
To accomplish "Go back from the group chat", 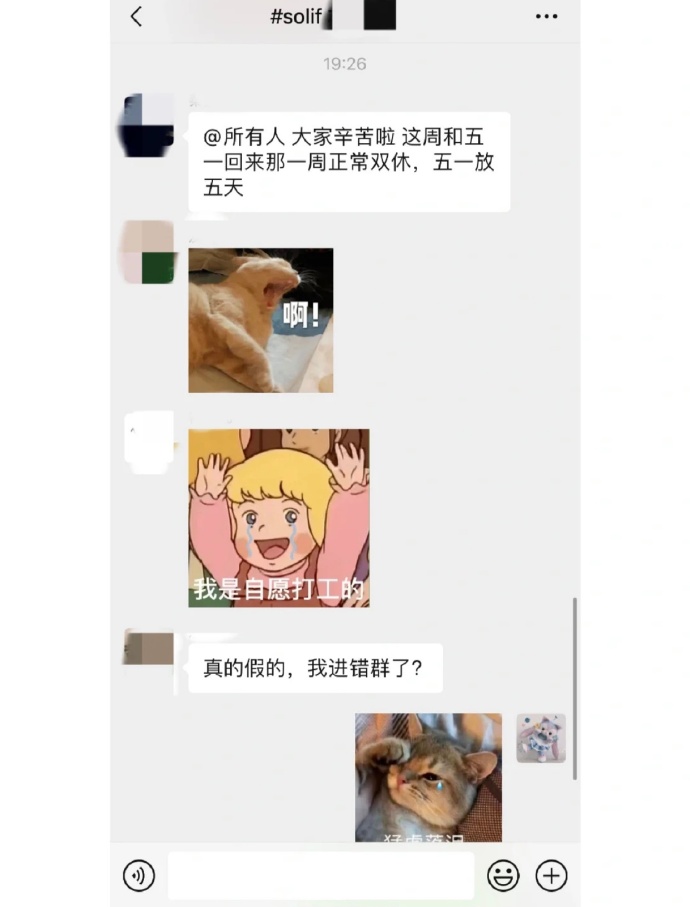I will coord(137,16).
